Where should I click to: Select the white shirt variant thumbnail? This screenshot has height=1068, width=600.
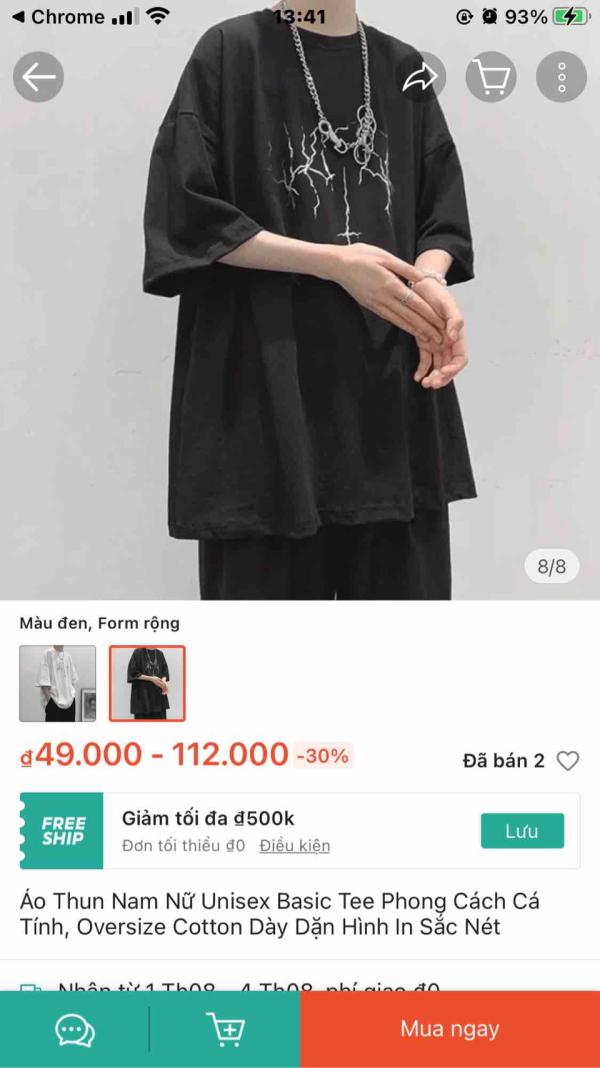coord(58,683)
